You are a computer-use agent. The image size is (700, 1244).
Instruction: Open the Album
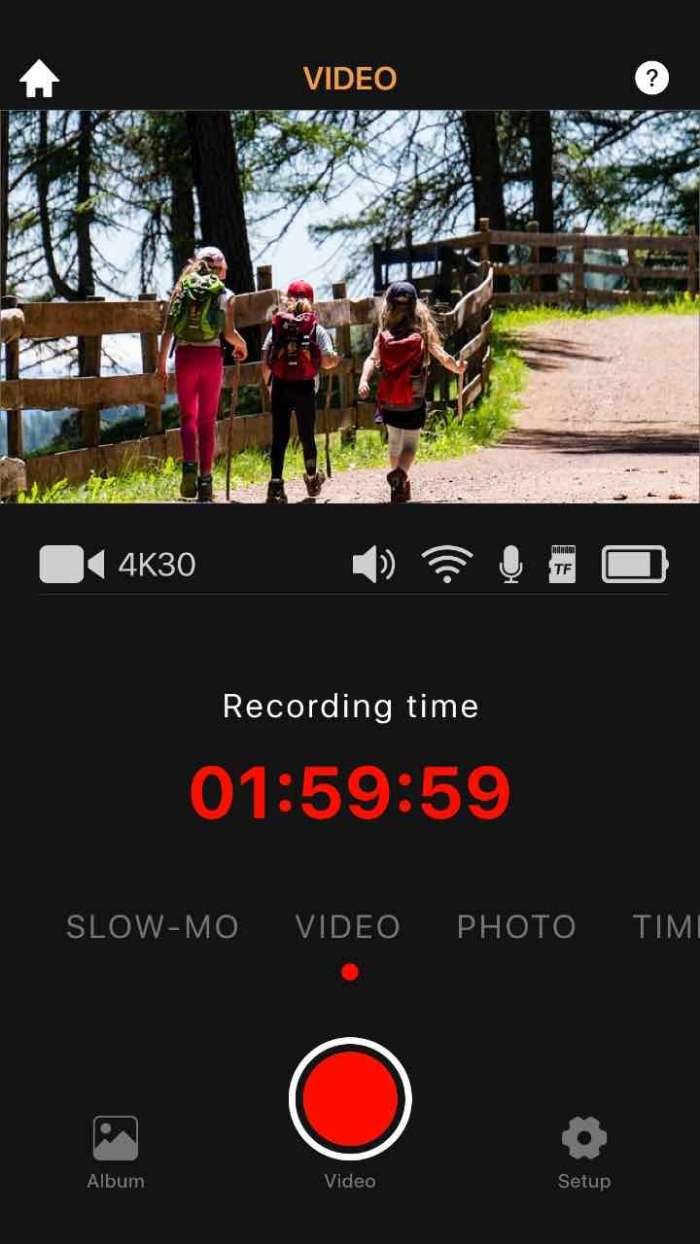coord(115,1151)
